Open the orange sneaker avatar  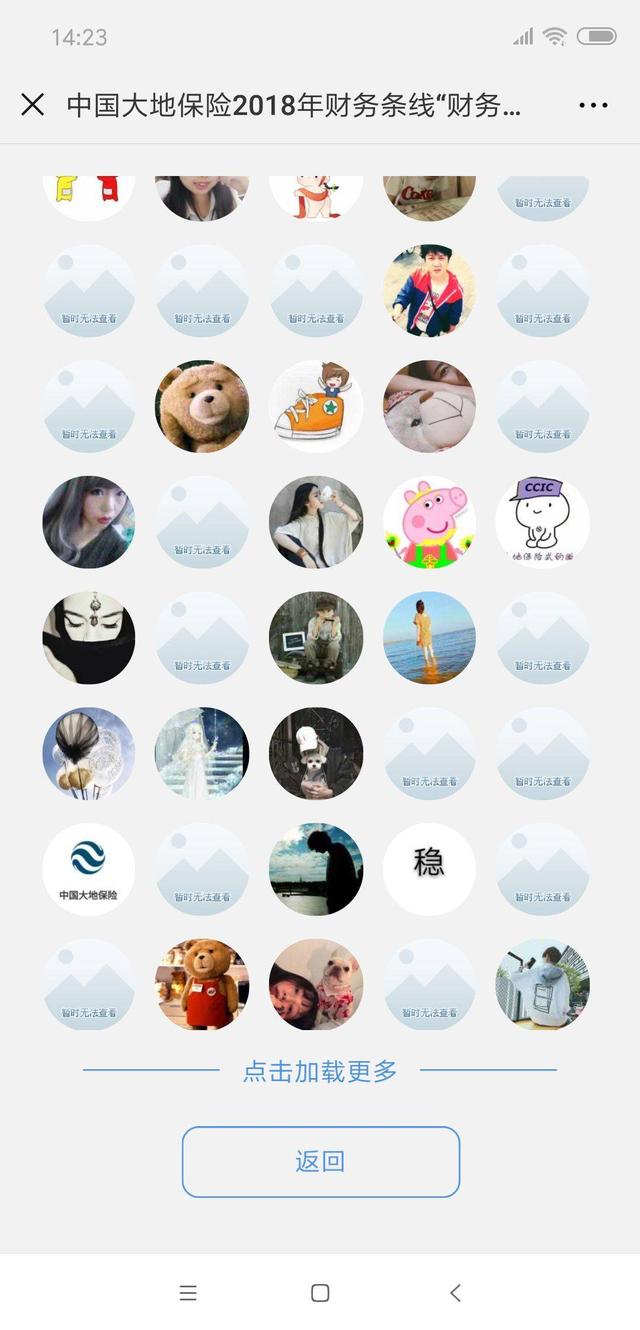coord(315,407)
